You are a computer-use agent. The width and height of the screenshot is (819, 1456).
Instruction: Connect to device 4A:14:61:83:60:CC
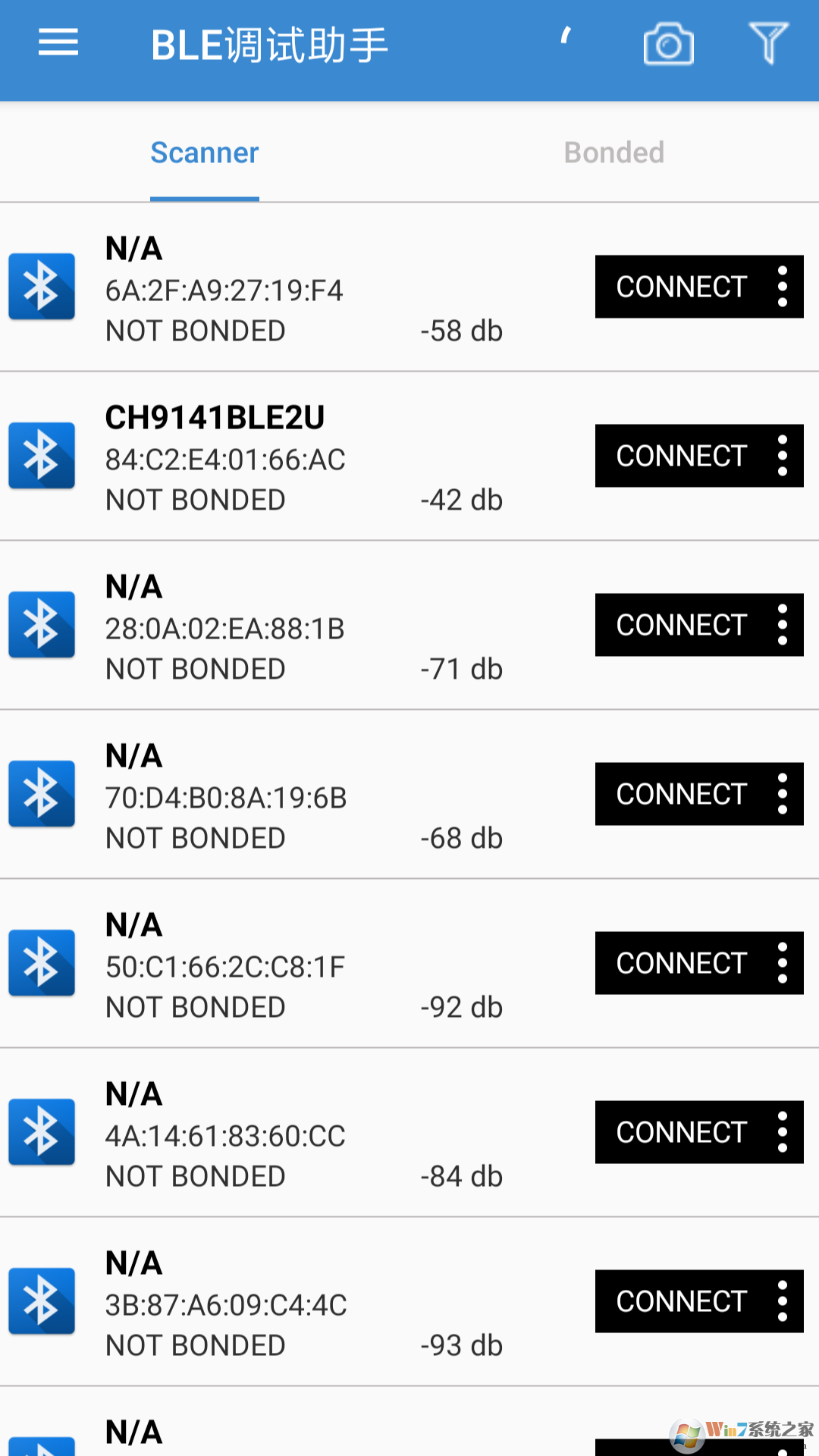681,1132
